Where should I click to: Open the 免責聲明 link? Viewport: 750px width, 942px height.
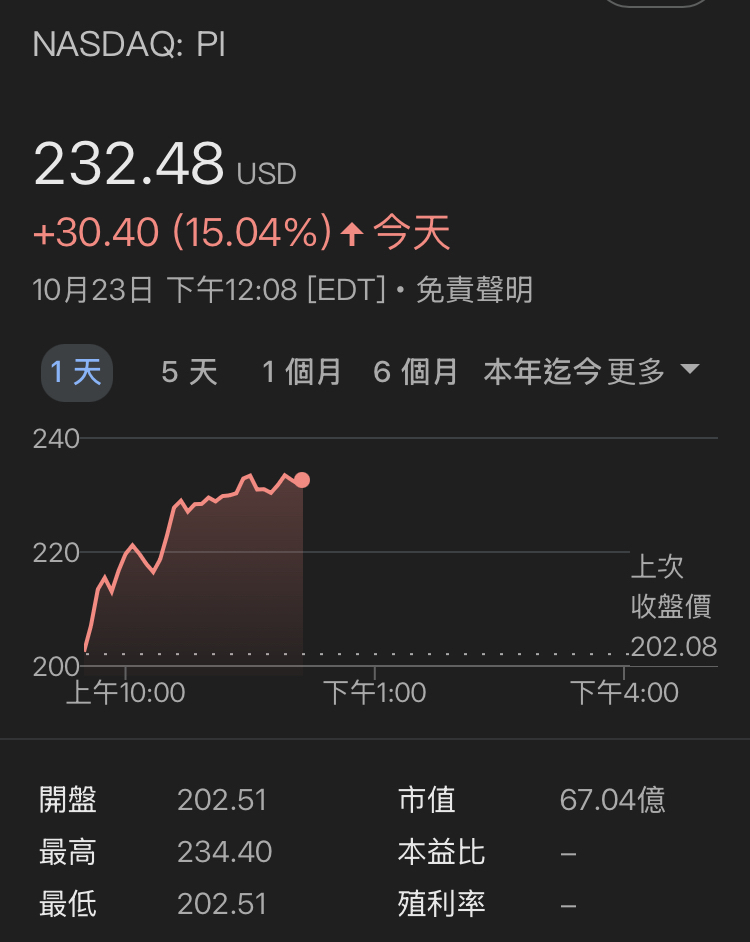coord(474,290)
